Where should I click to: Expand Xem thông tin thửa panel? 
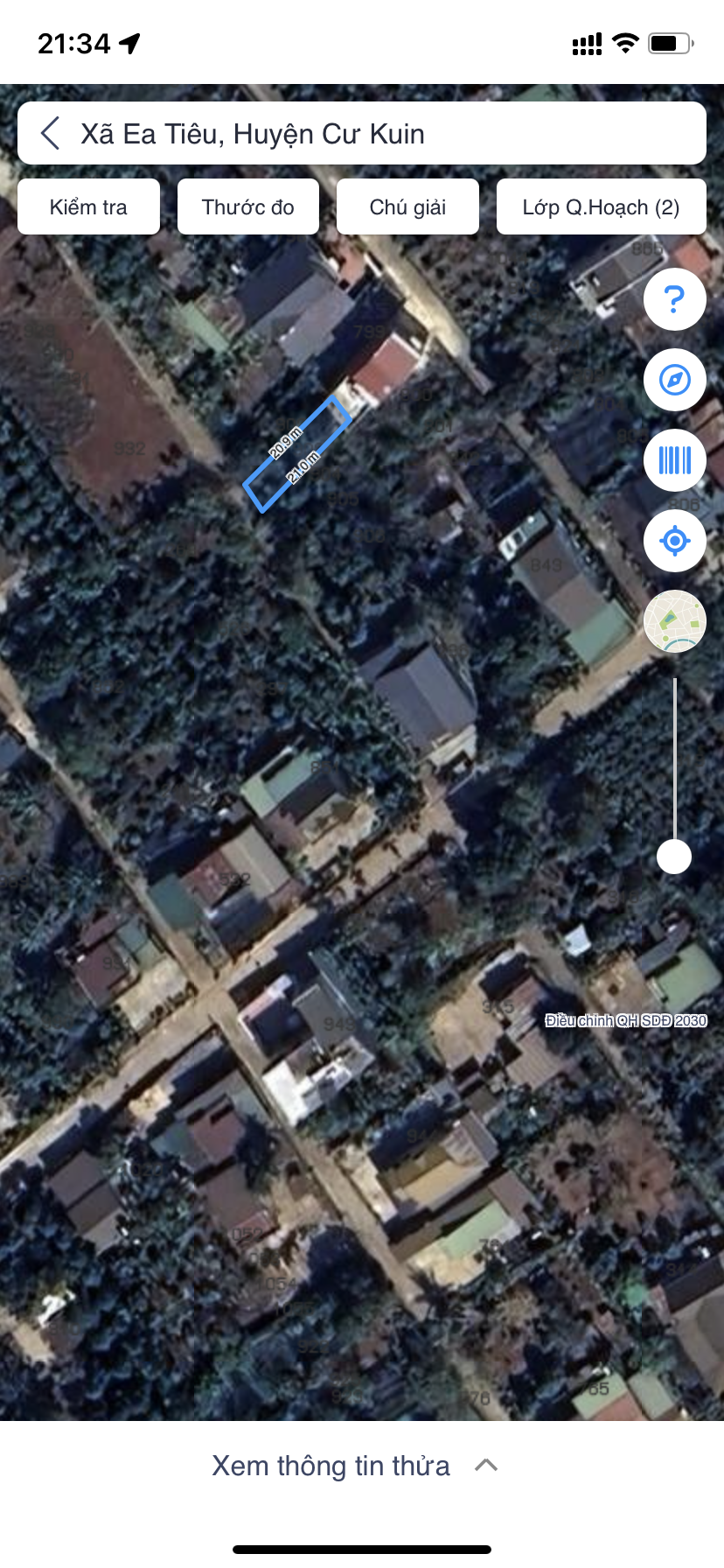coord(355,1466)
